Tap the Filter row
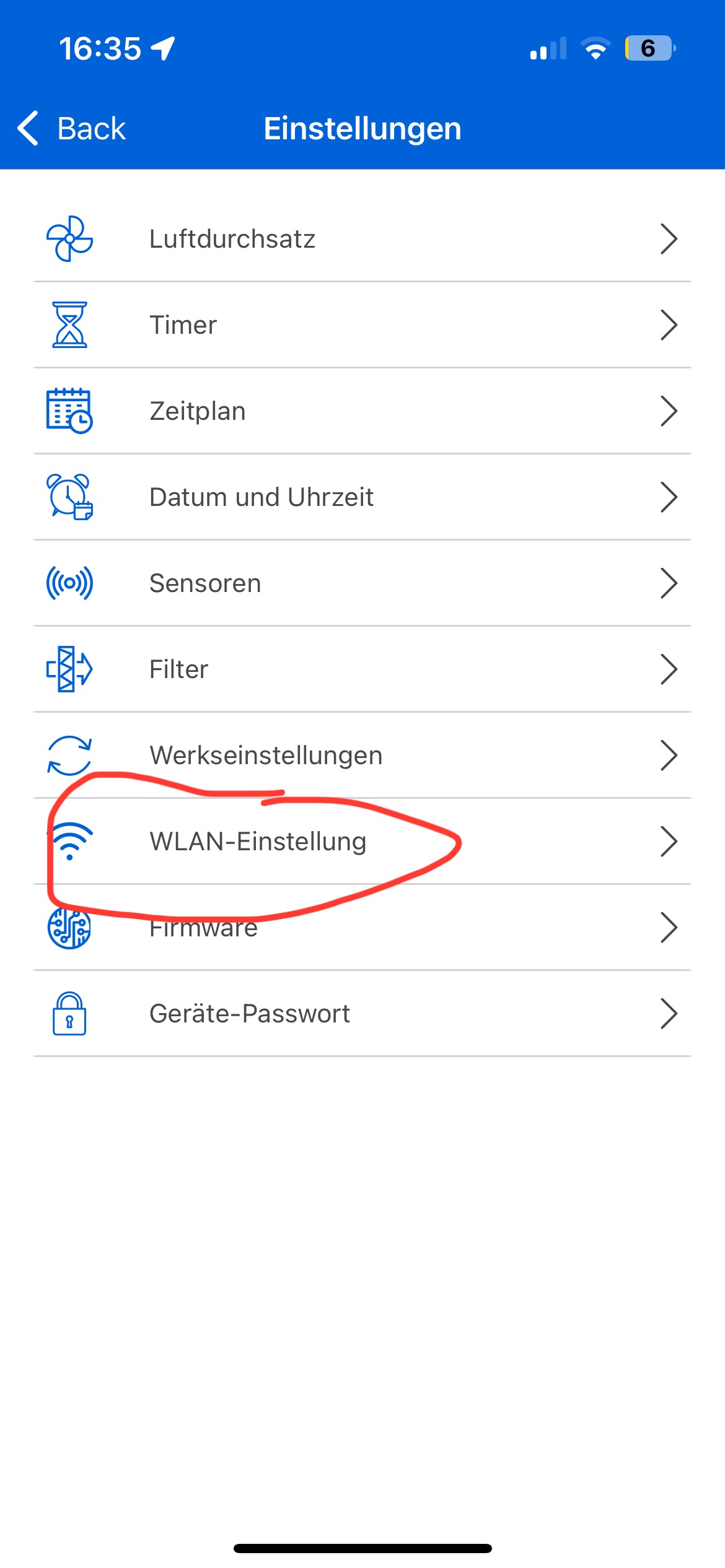This screenshot has width=725, height=1568. pos(362,669)
